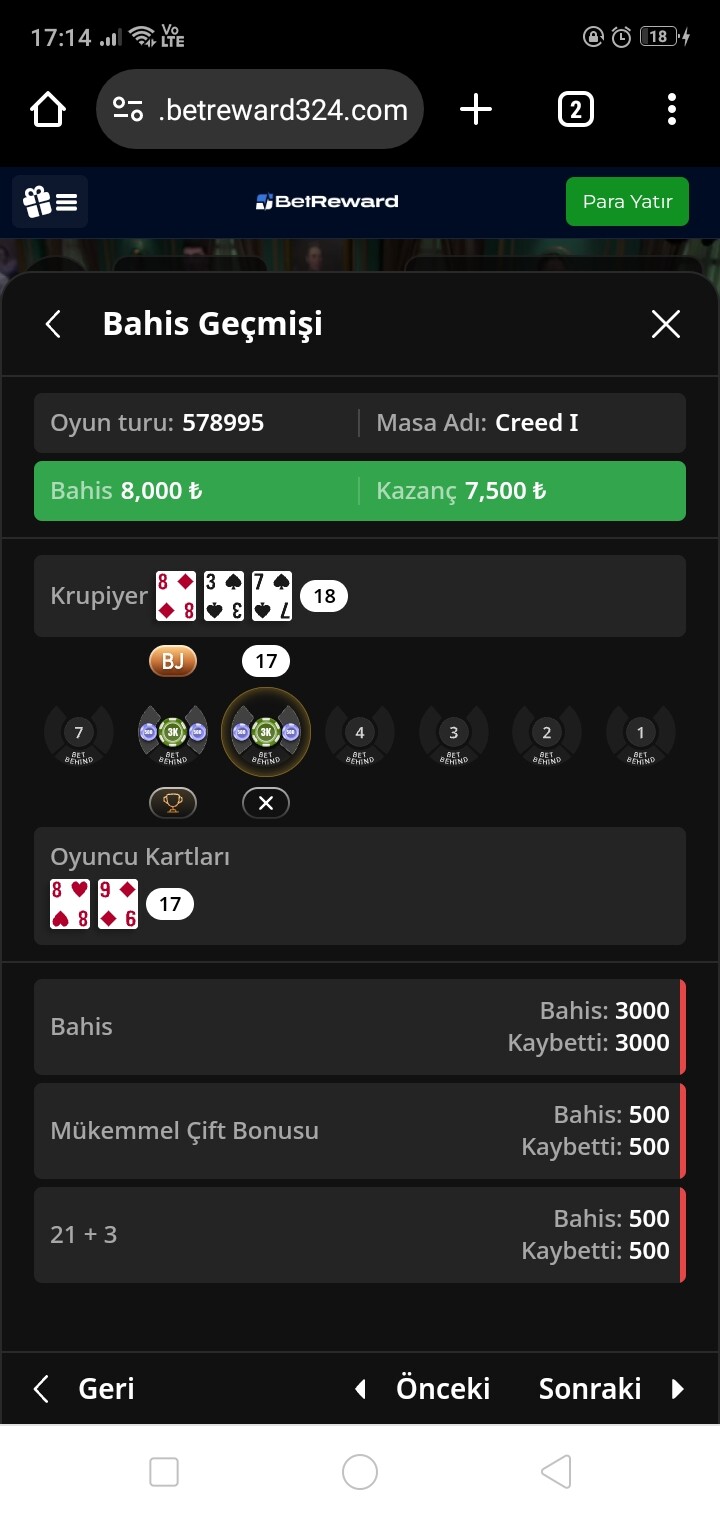Tap the system back navigation button
The height and width of the screenshot is (1520, 720).
556,1472
